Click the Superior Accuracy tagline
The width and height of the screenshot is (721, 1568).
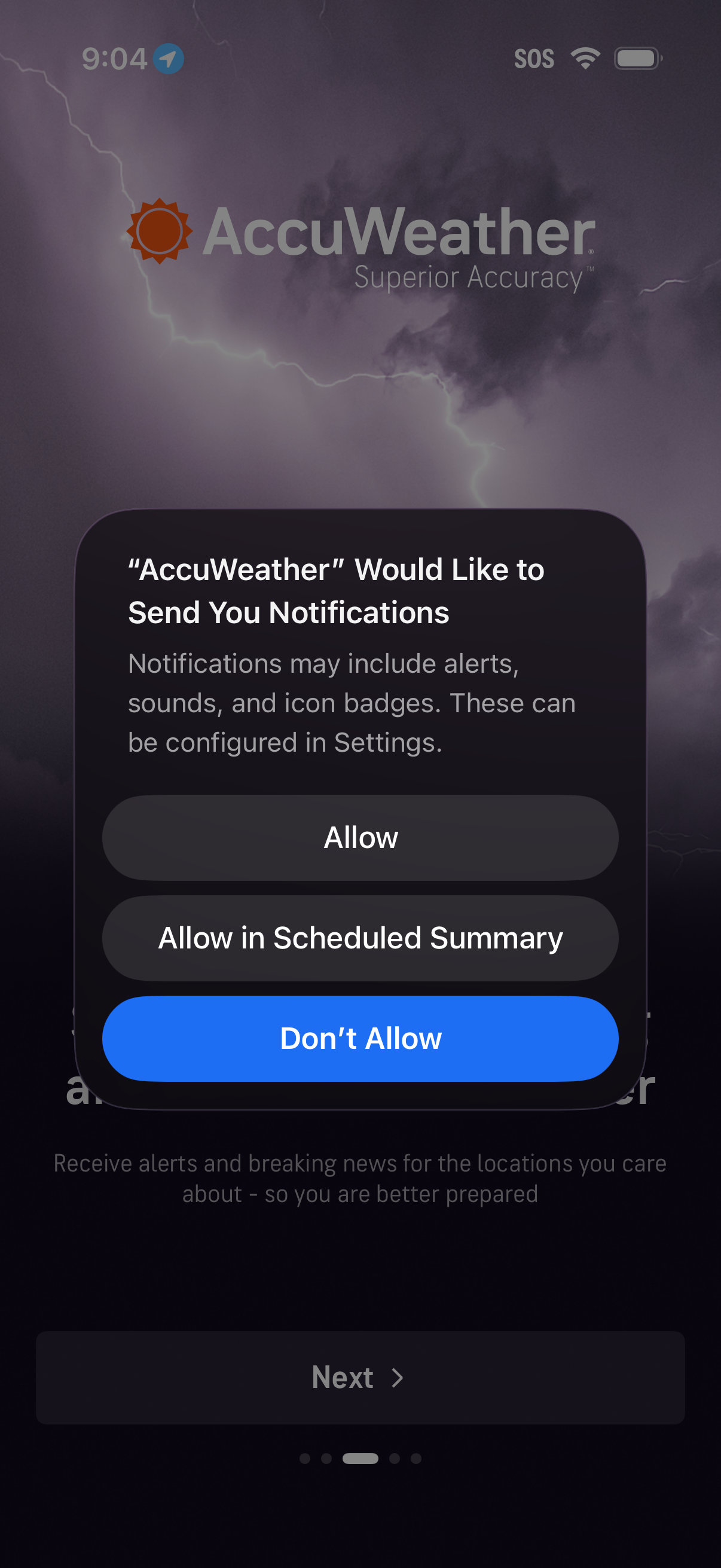click(469, 277)
